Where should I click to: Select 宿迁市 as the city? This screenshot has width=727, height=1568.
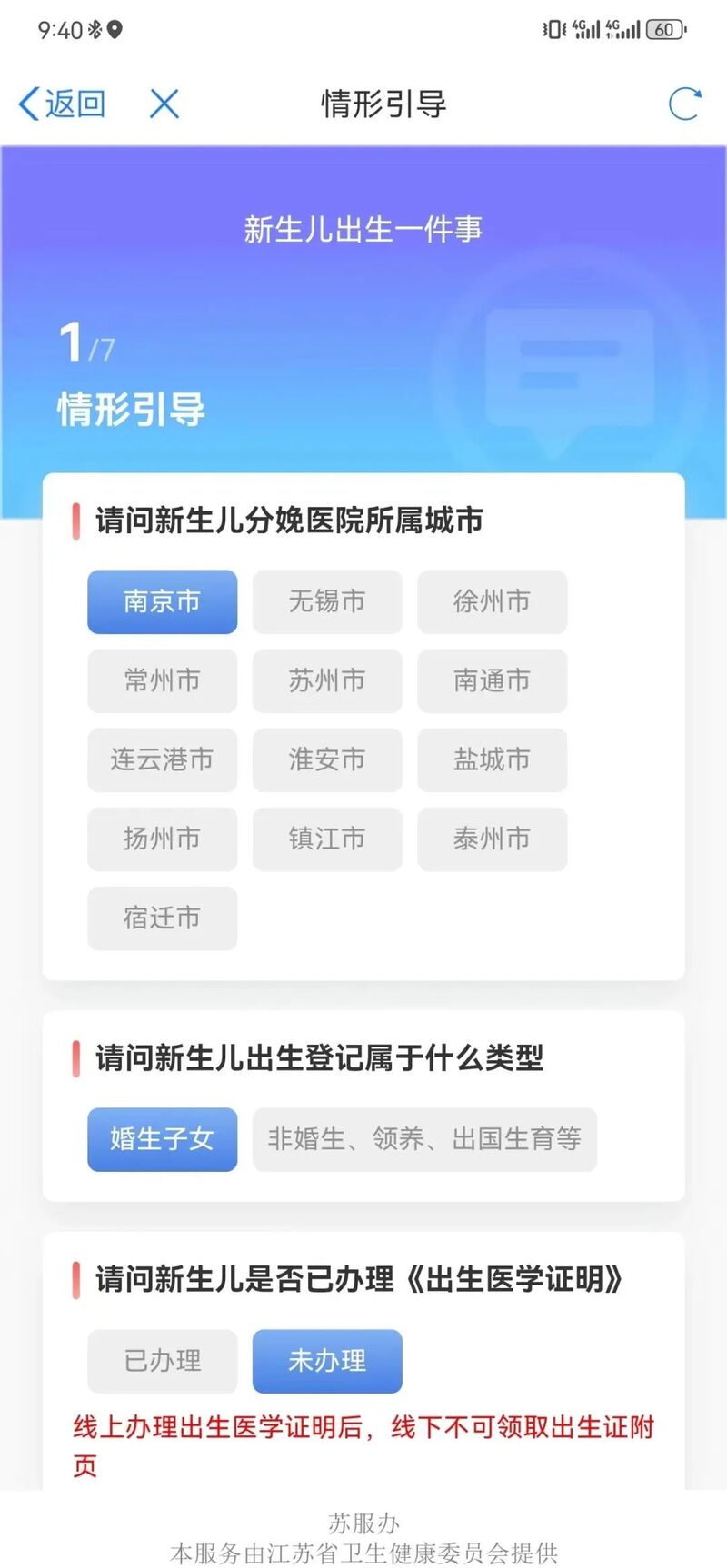[x=162, y=918]
